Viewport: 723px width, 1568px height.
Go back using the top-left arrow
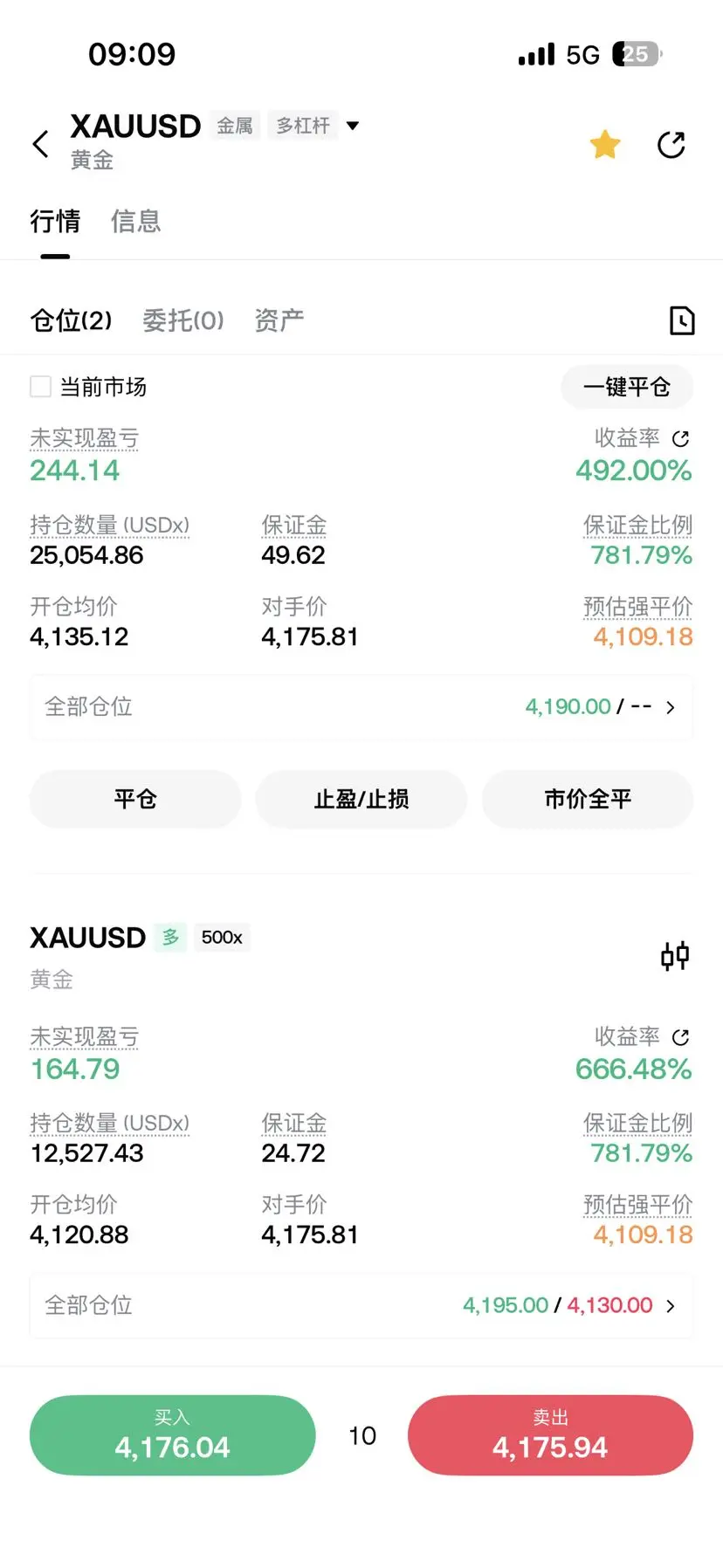click(40, 144)
